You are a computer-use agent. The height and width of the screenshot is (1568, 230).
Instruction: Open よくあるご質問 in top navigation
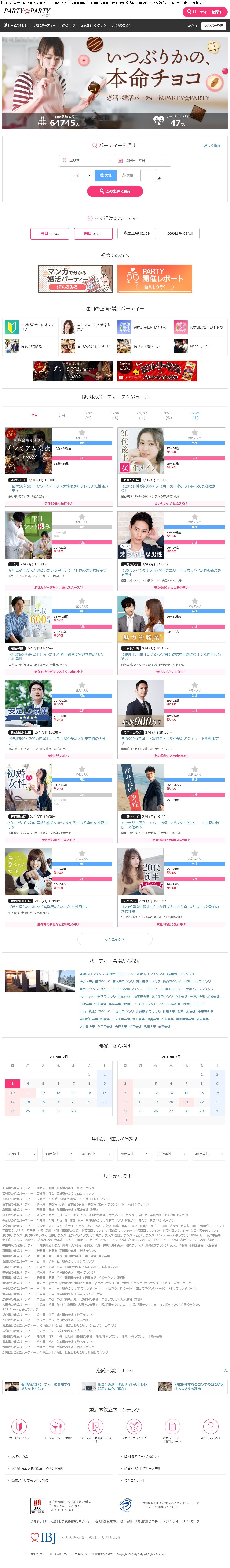pyautogui.click(x=121, y=26)
